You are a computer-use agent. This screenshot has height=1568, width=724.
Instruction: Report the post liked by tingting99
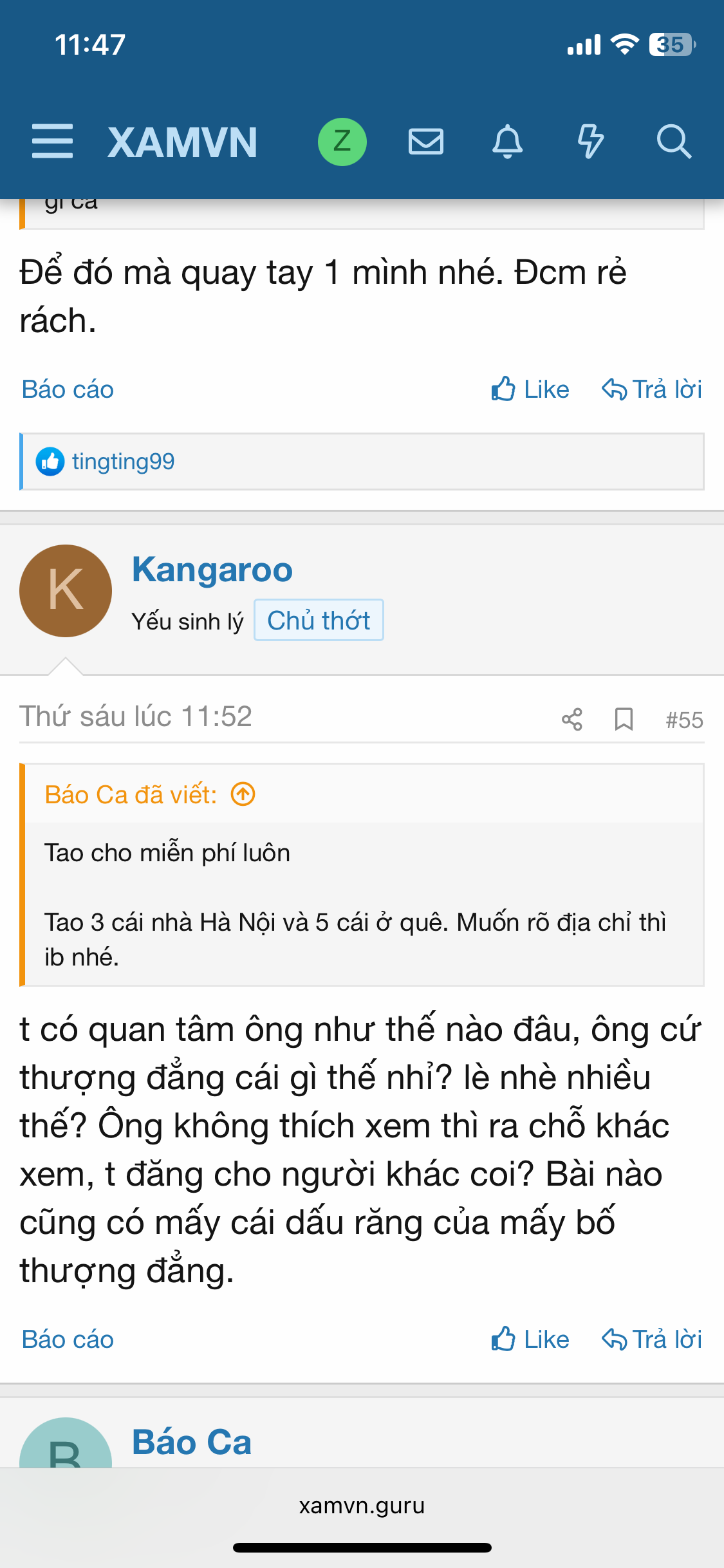point(68,389)
